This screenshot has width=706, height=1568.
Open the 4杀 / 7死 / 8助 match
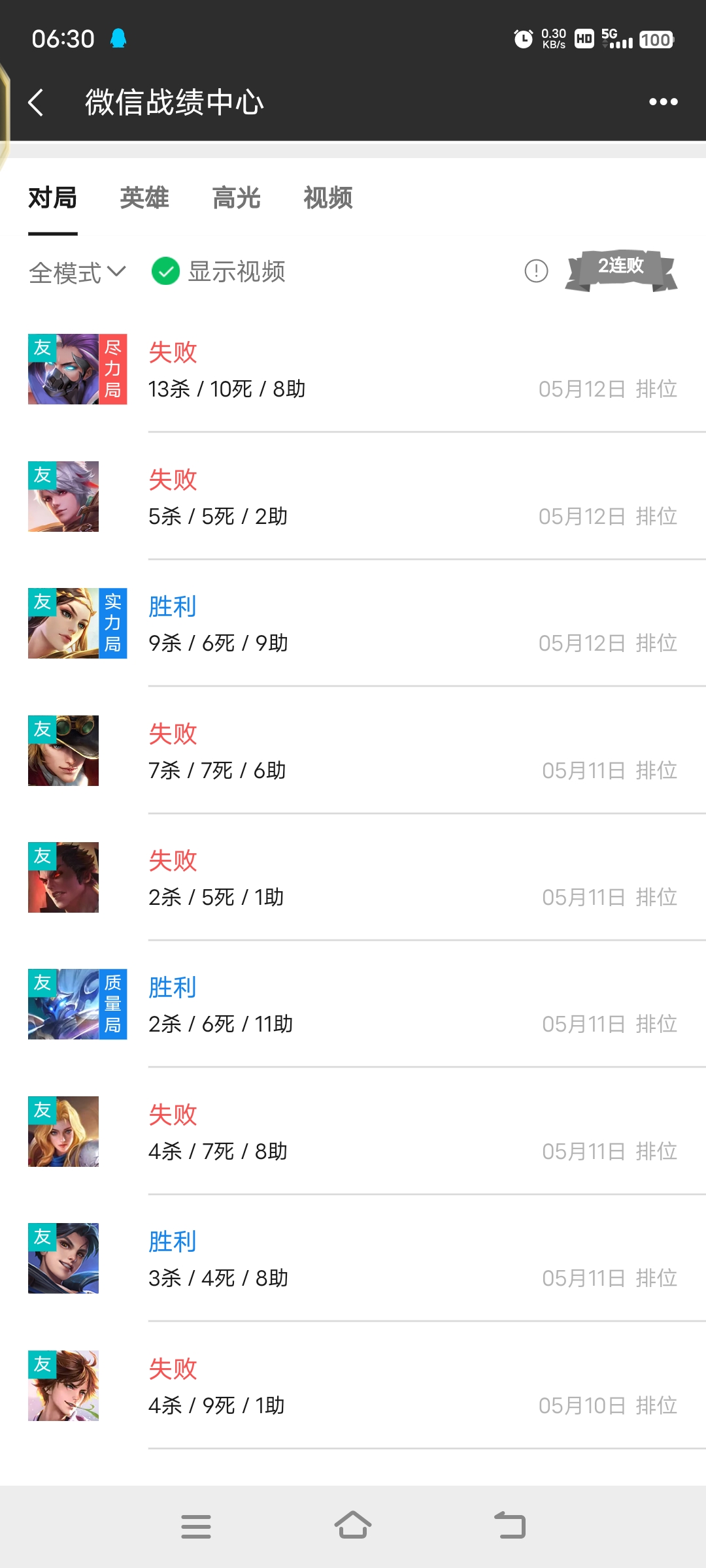[353, 1132]
